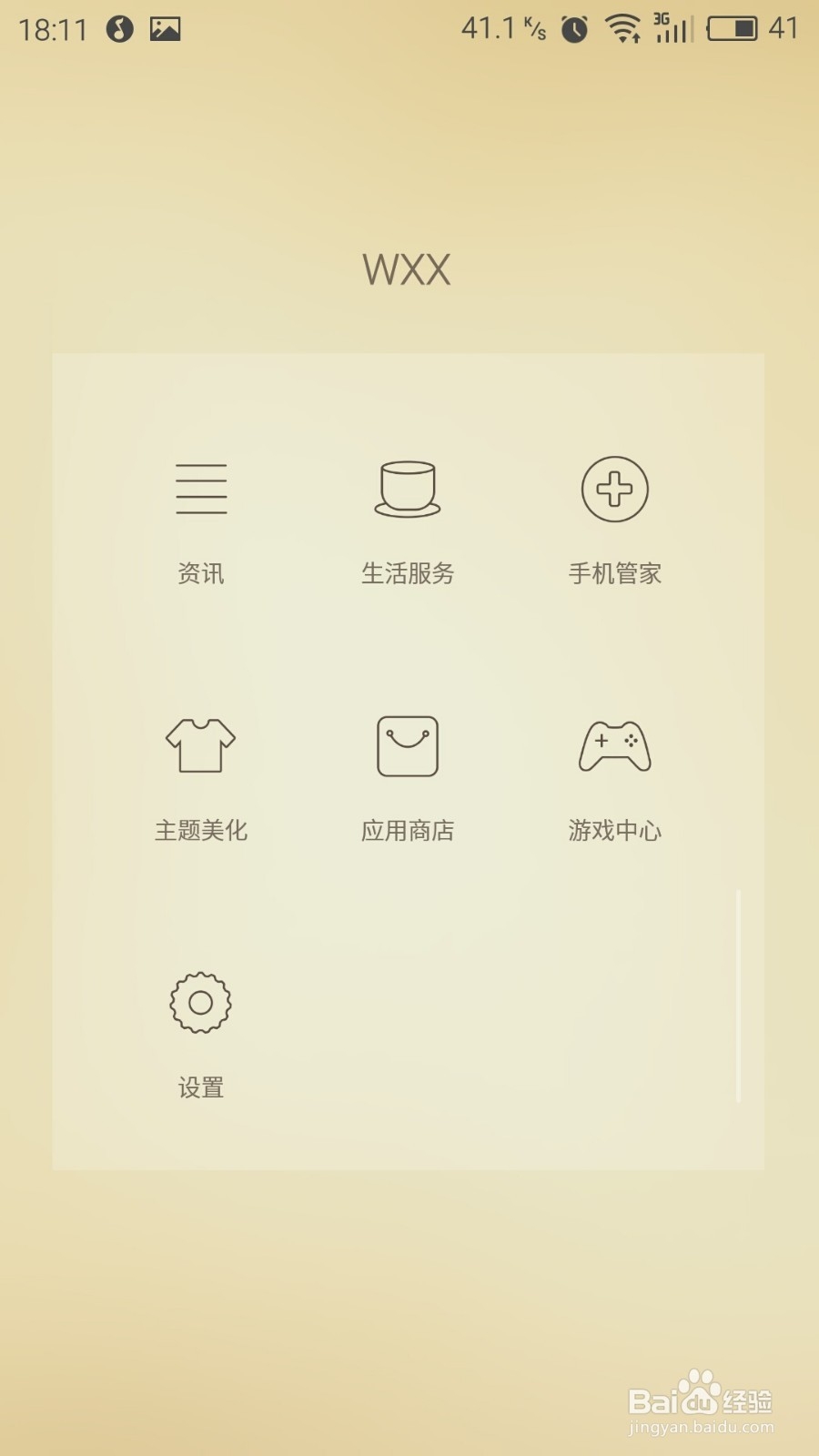This screenshot has height=1456, width=819.
Task: Open the 设置 settings gear icon
Action: coord(200,1002)
